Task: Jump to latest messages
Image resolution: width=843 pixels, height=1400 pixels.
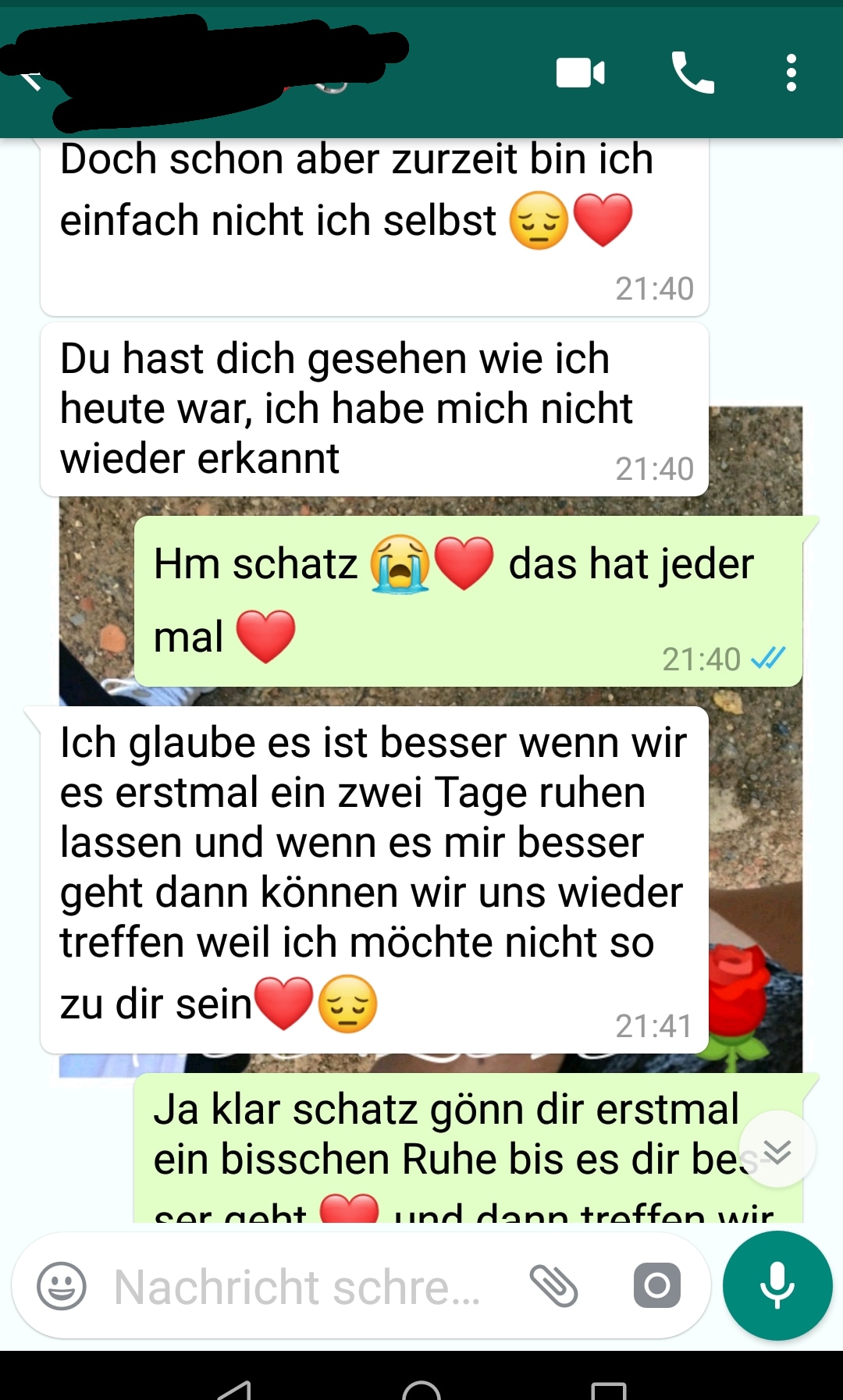Action: coord(777,1150)
